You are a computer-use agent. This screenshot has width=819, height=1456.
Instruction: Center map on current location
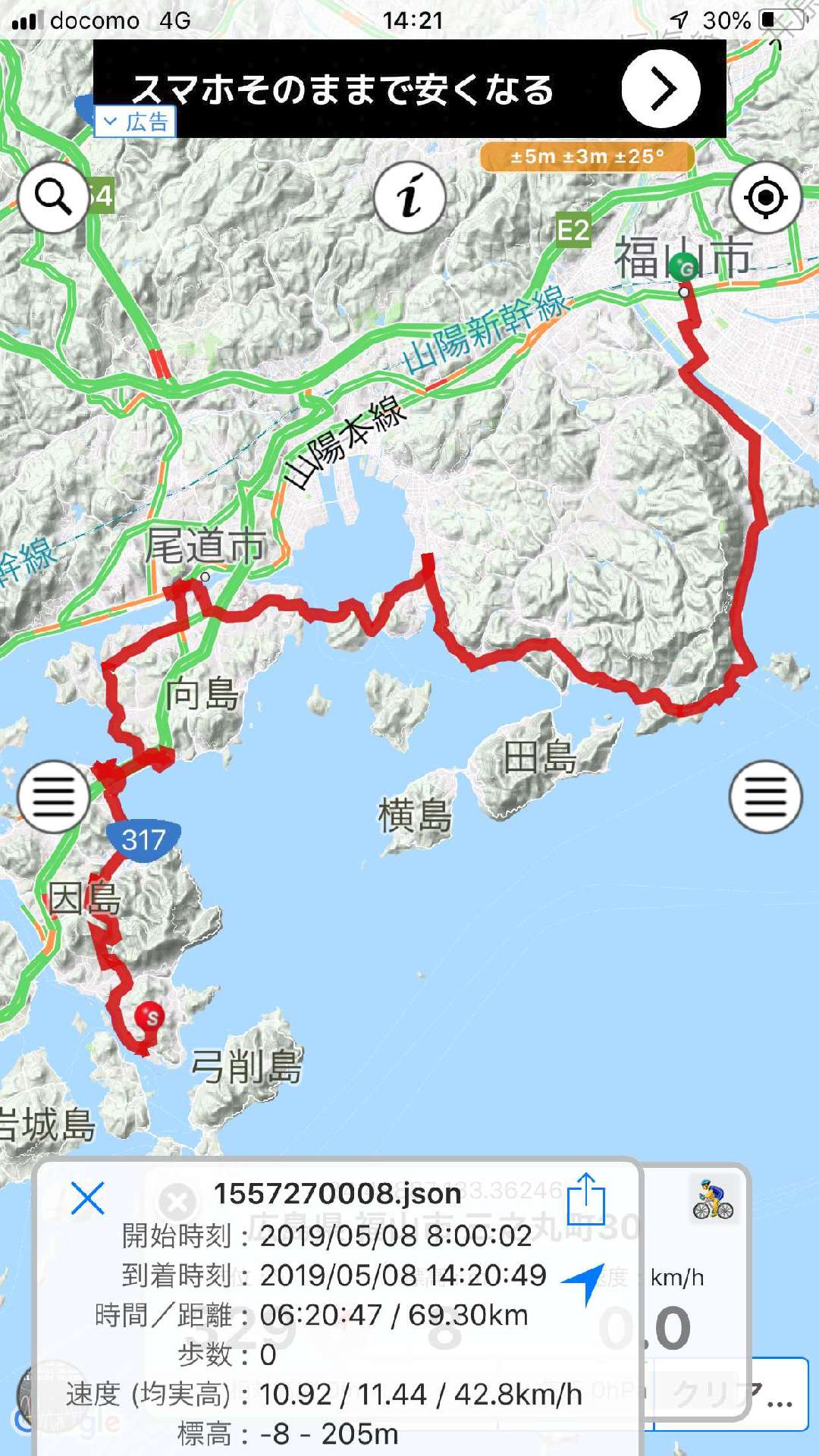[766, 197]
